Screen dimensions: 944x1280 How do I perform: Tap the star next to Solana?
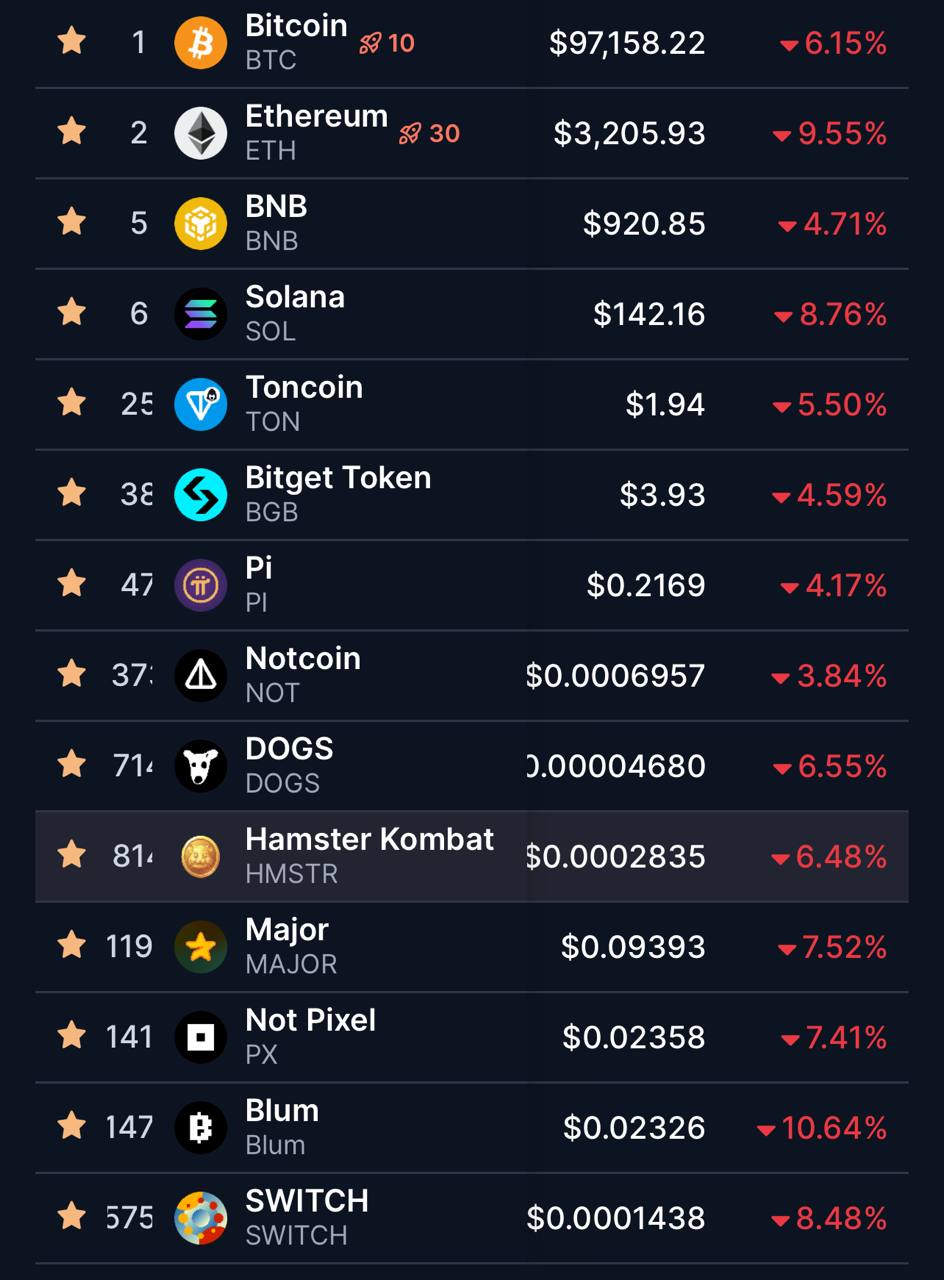point(72,313)
